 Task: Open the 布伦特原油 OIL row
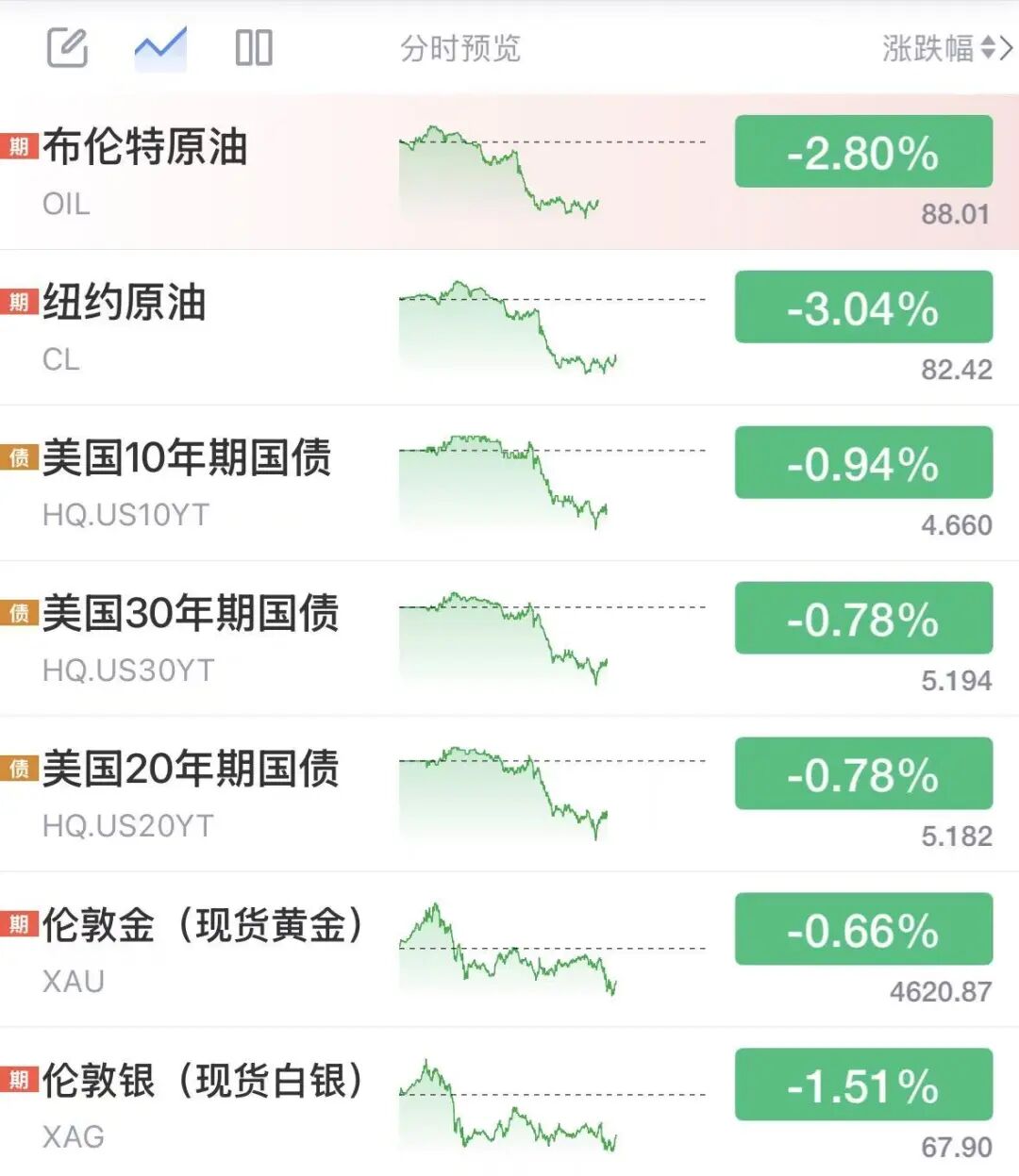point(509,171)
